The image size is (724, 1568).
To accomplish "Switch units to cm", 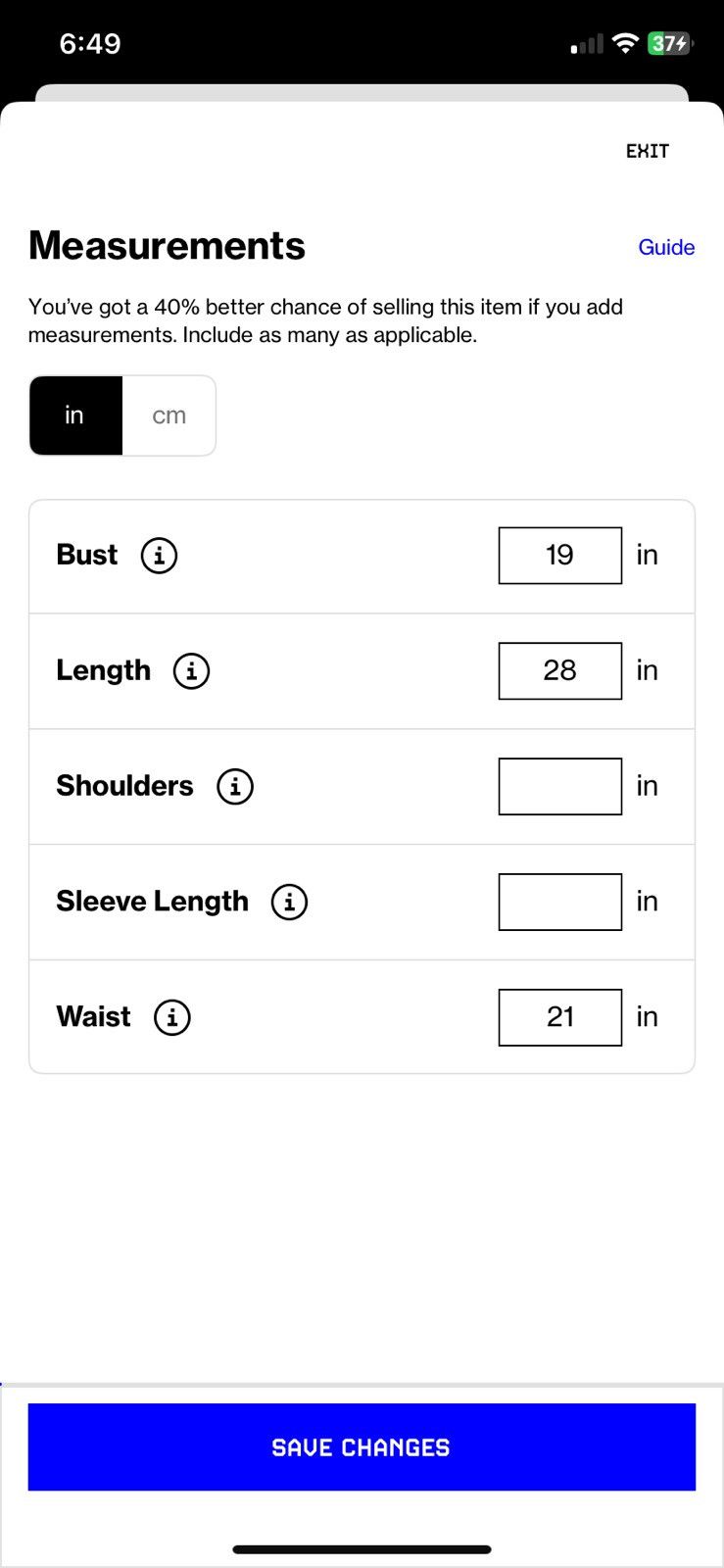I will pyautogui.click(x=169, y=416).
